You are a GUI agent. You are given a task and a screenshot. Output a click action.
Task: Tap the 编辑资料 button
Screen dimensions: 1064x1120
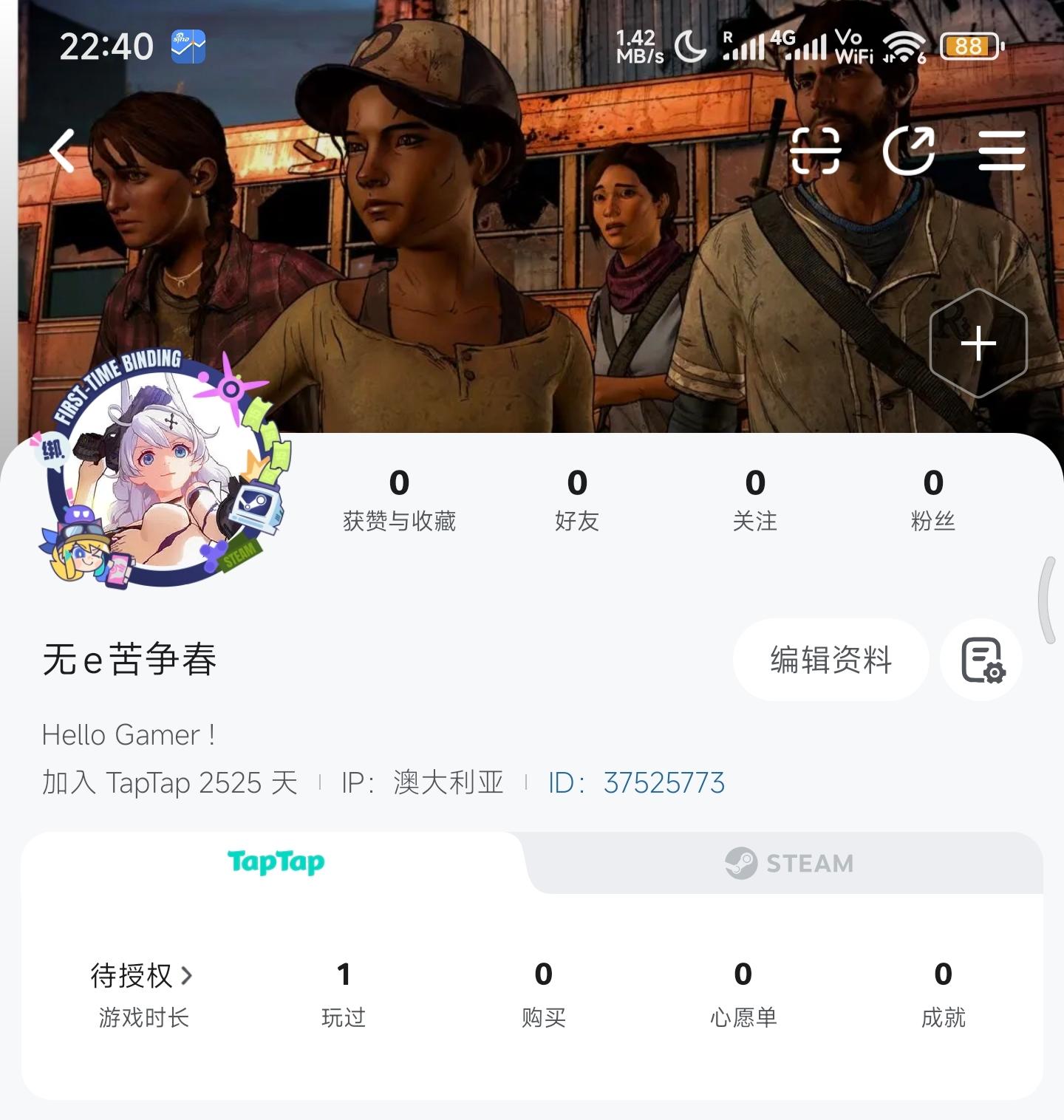(x=831, y=660)
